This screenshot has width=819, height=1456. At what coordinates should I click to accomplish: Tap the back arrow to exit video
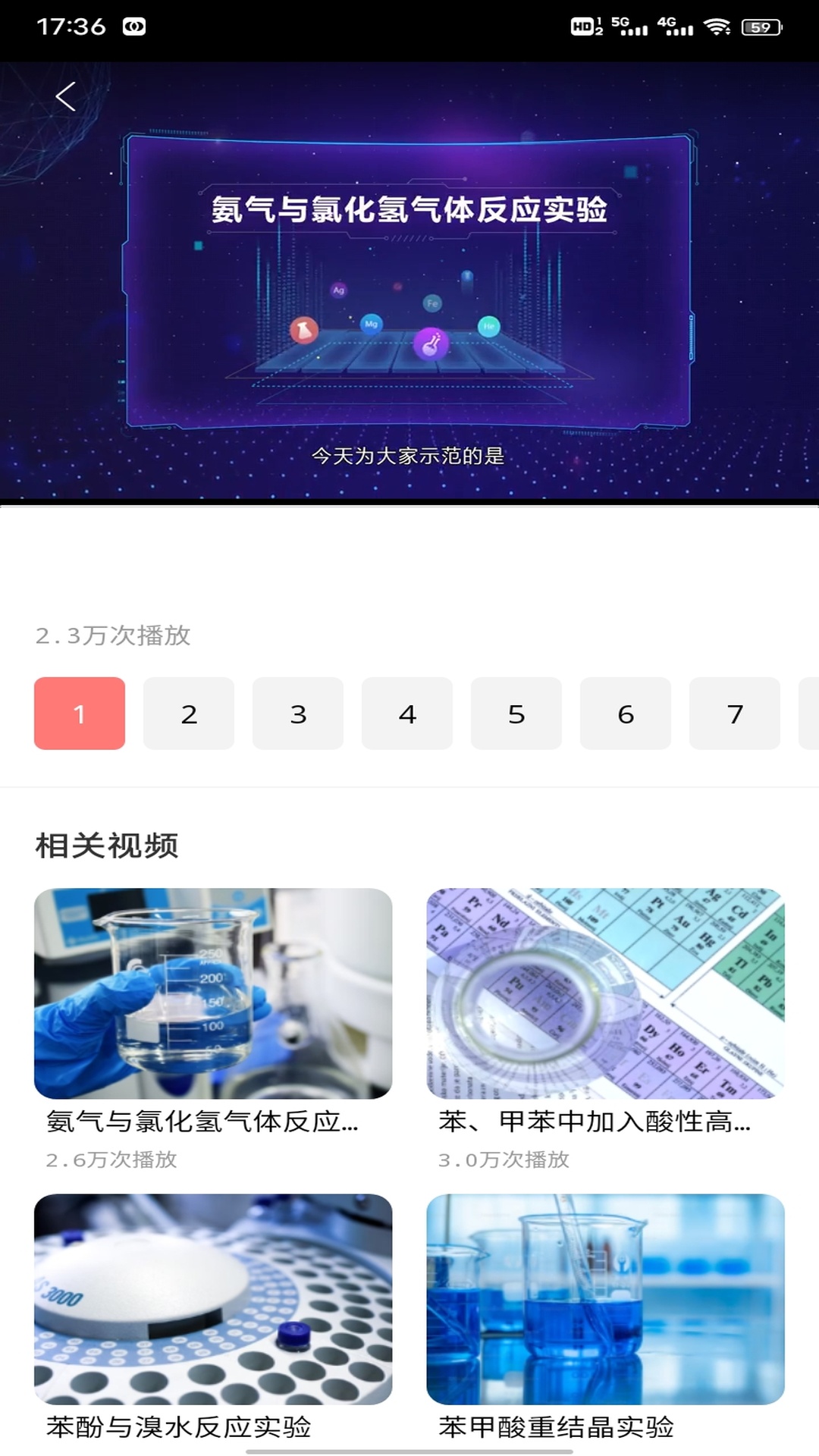pyautogui.click(x=66, y=96)
